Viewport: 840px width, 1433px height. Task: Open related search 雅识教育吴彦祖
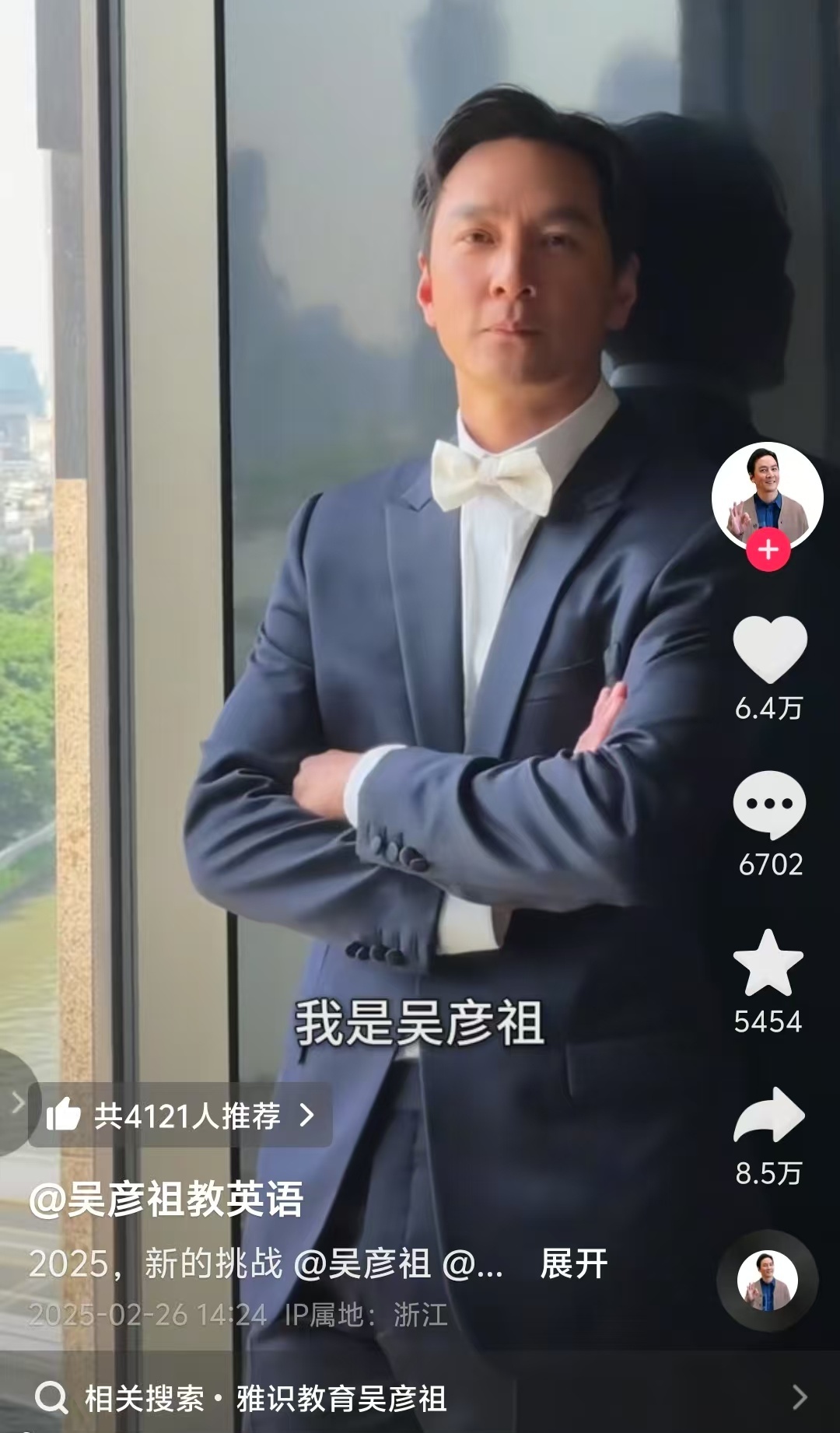342,1398
